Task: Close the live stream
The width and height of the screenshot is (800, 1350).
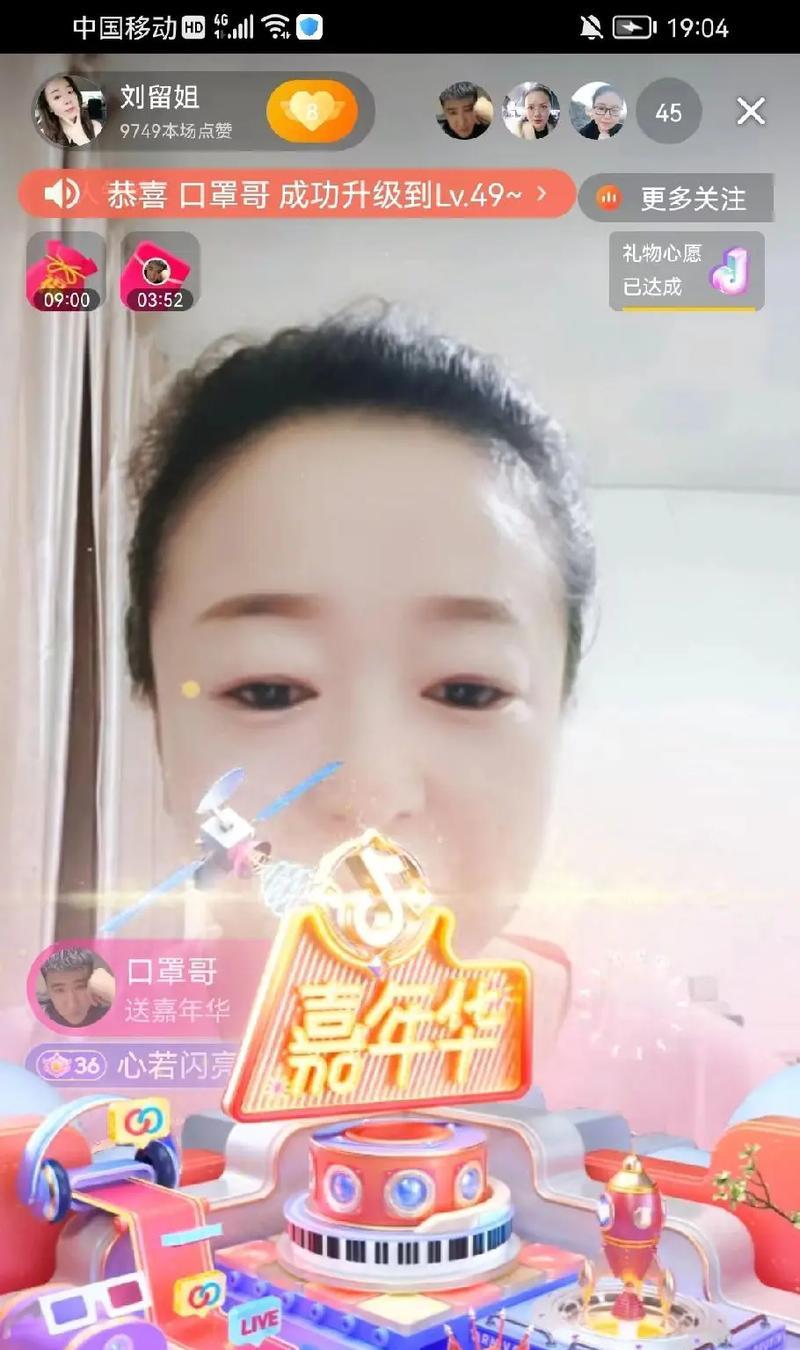Action: pos(750,111)
